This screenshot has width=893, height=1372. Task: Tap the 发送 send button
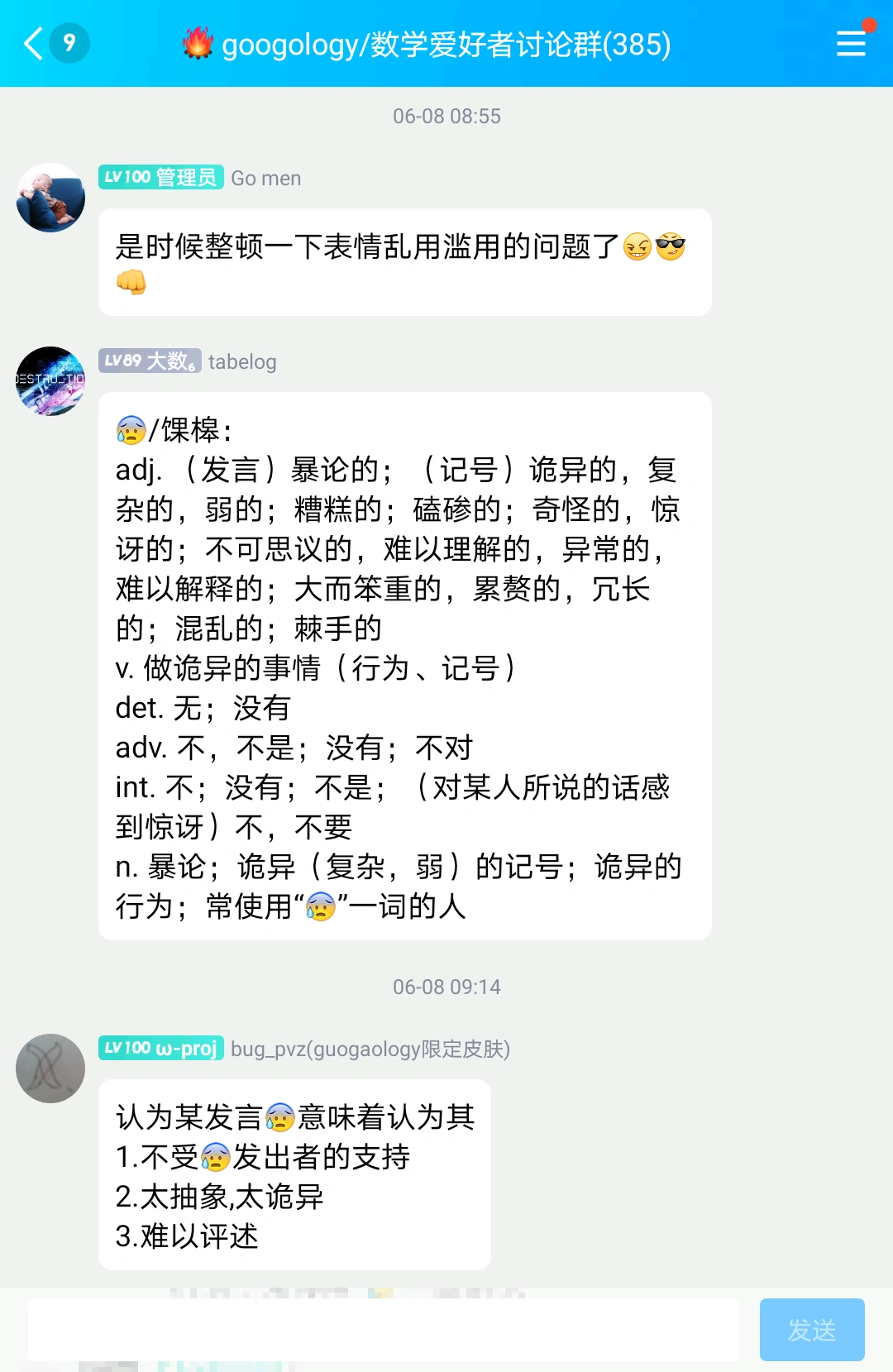point(812,1330)
